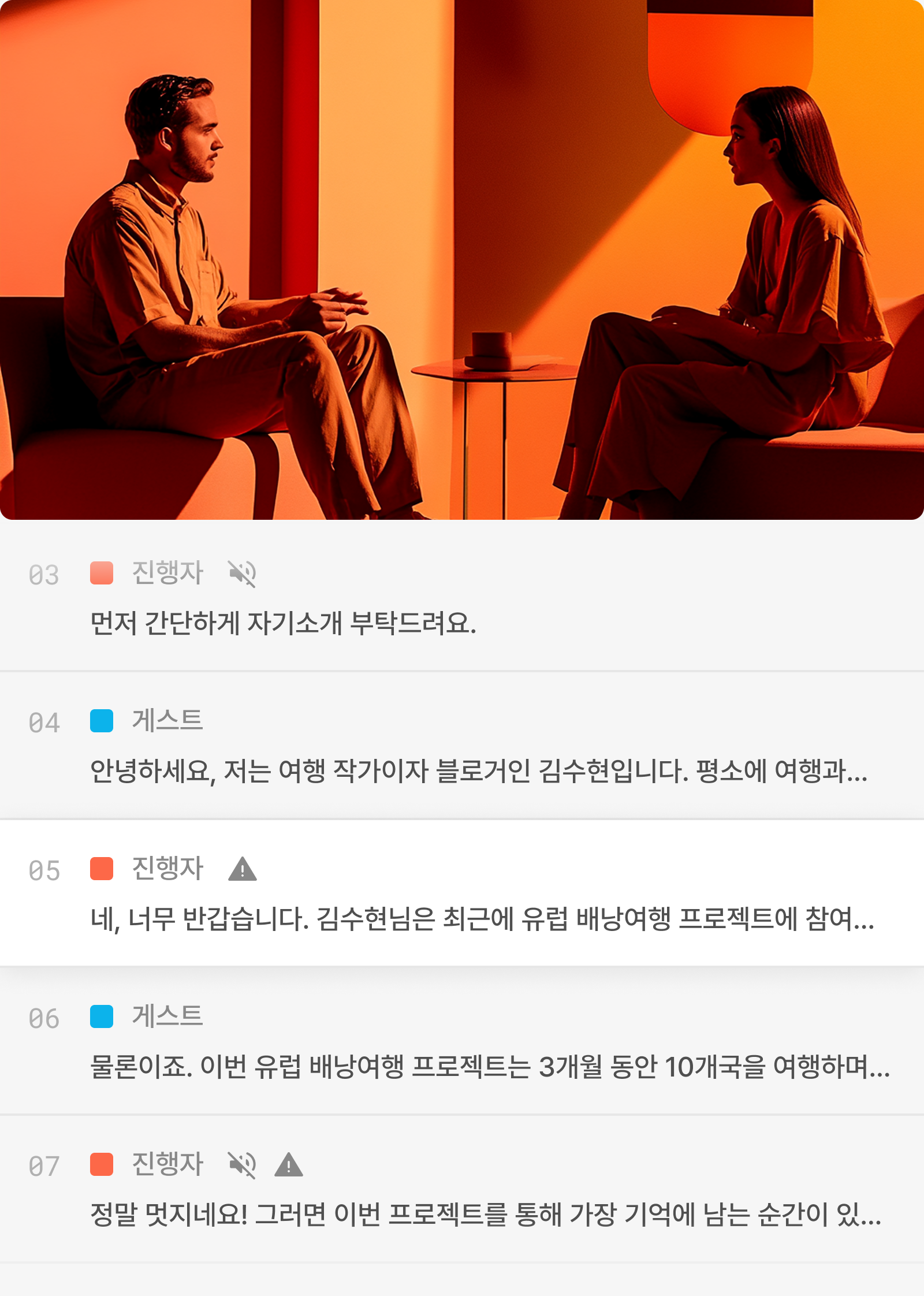The image size is (924, 1296).
Task: Tap the interview video preview
Action: (x=462, y=260)
